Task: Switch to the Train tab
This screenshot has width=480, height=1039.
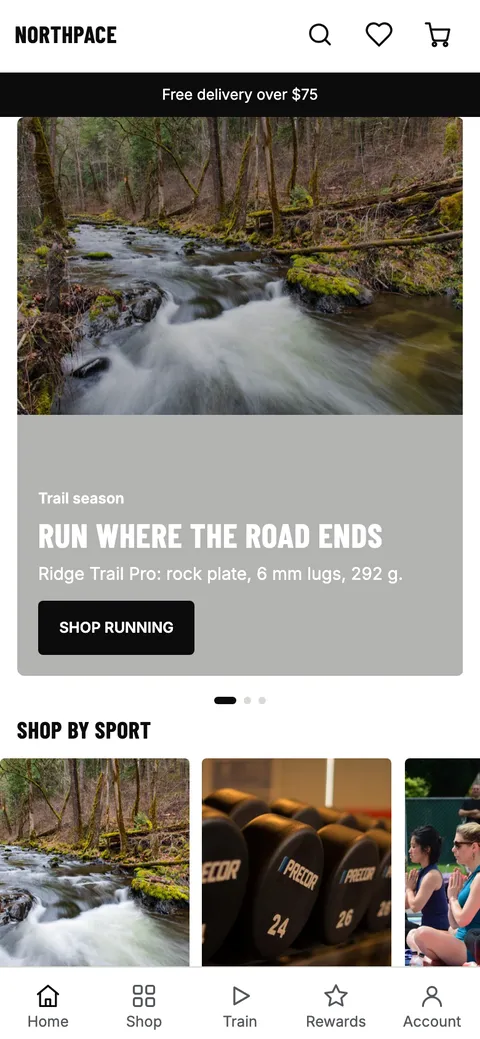Action: point(240,1006)
